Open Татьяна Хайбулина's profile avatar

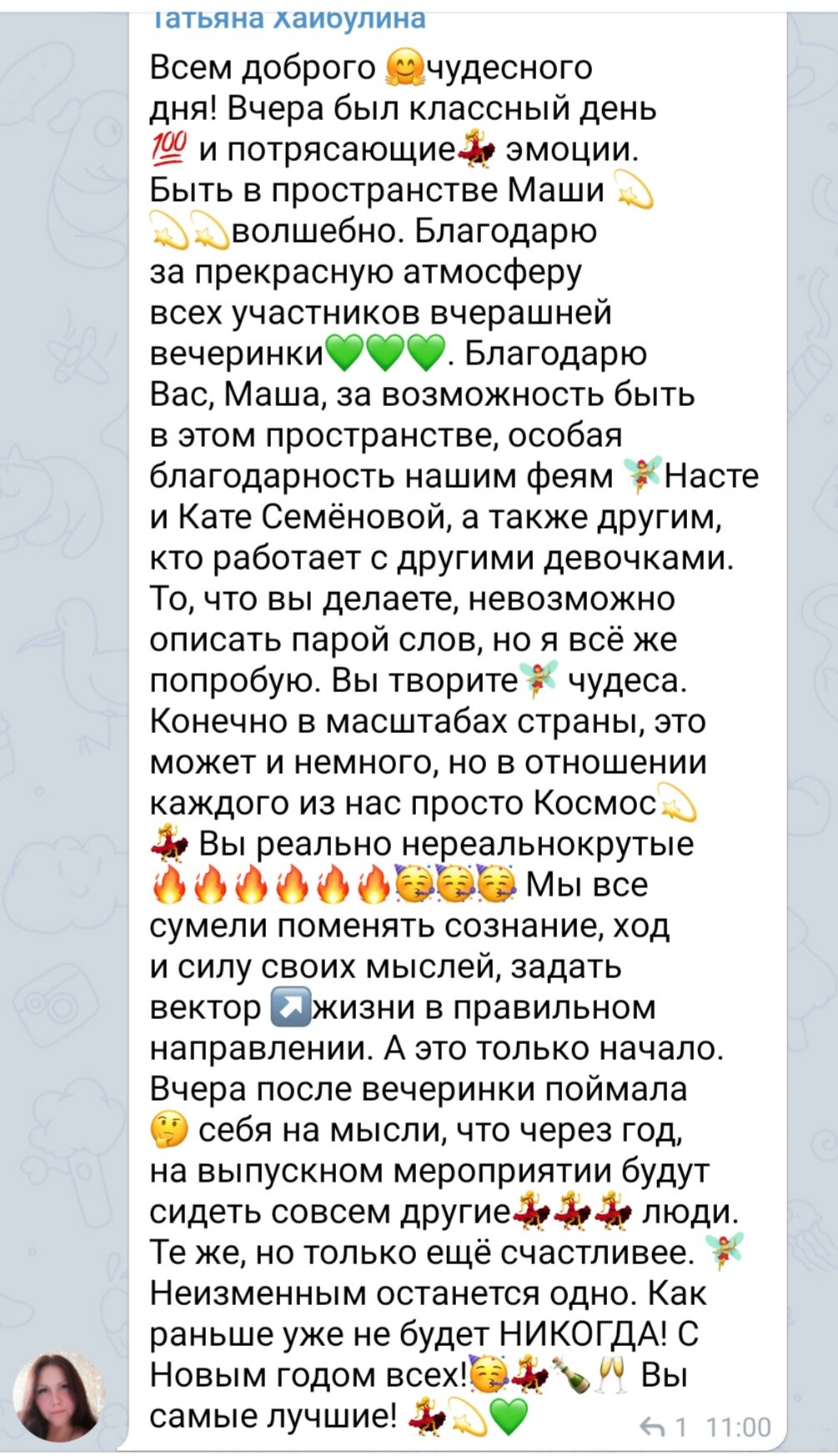59,1397
